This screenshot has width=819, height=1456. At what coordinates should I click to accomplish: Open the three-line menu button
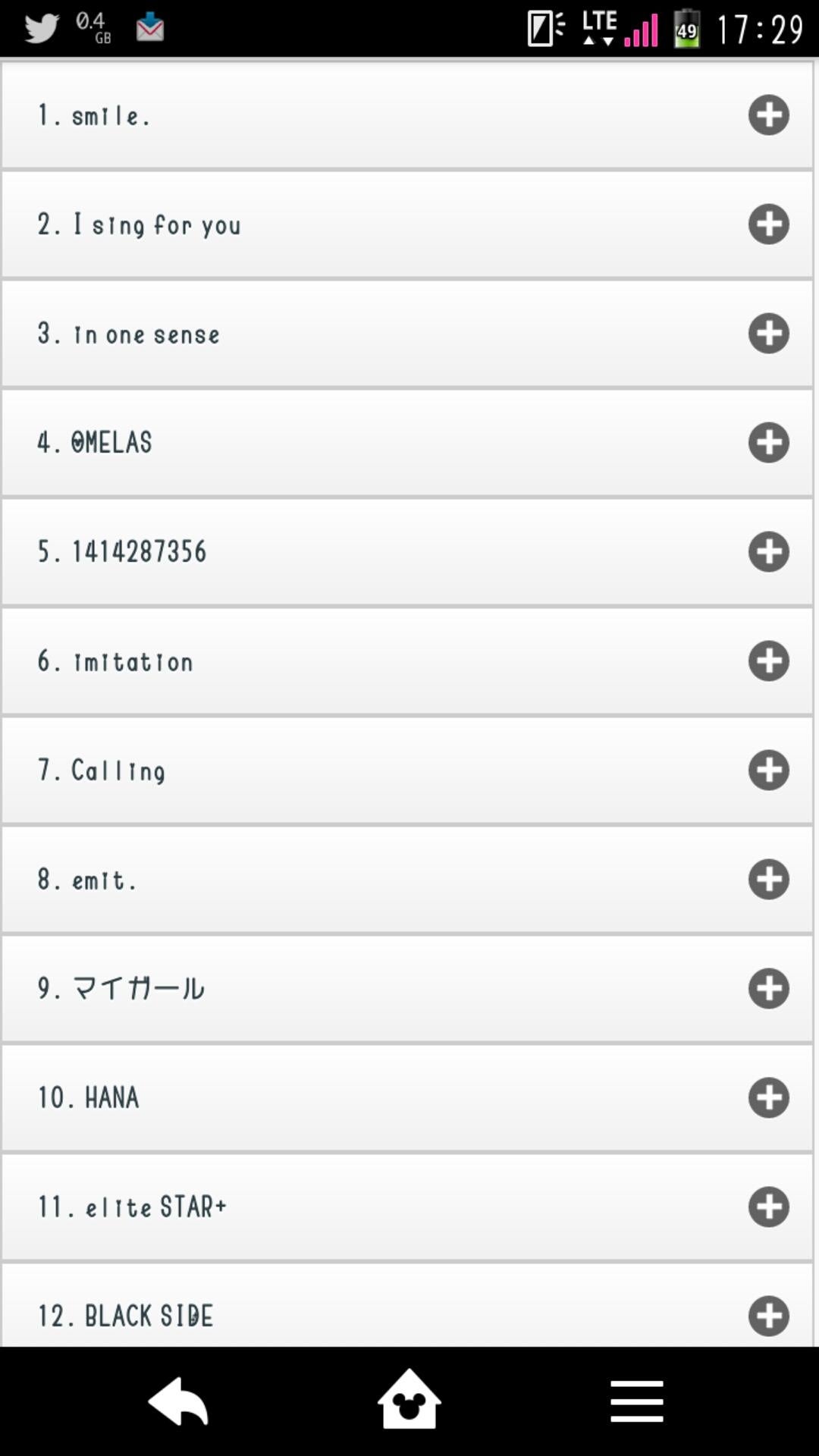coord(637,1401)
